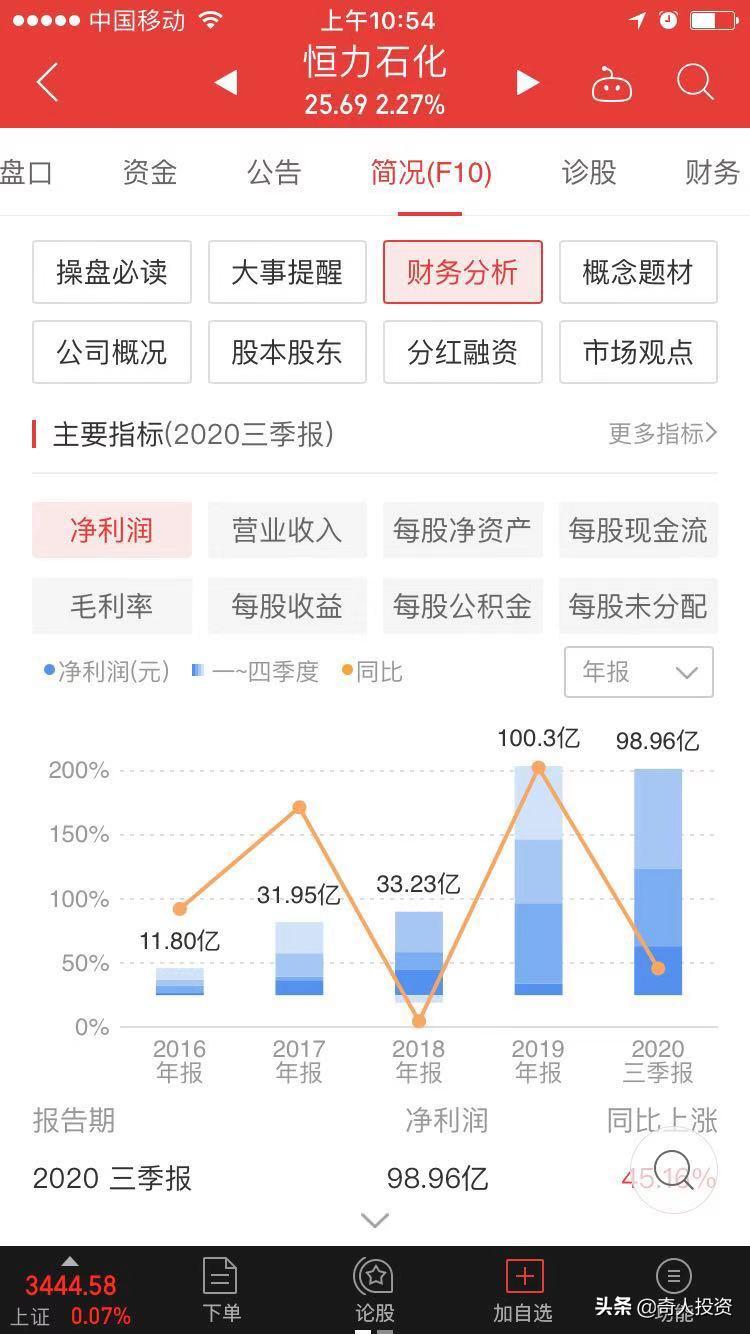Open 更多指标 for more indicators
The width and height of the screenshot is (750, 1334).
(x=661, y=433)
